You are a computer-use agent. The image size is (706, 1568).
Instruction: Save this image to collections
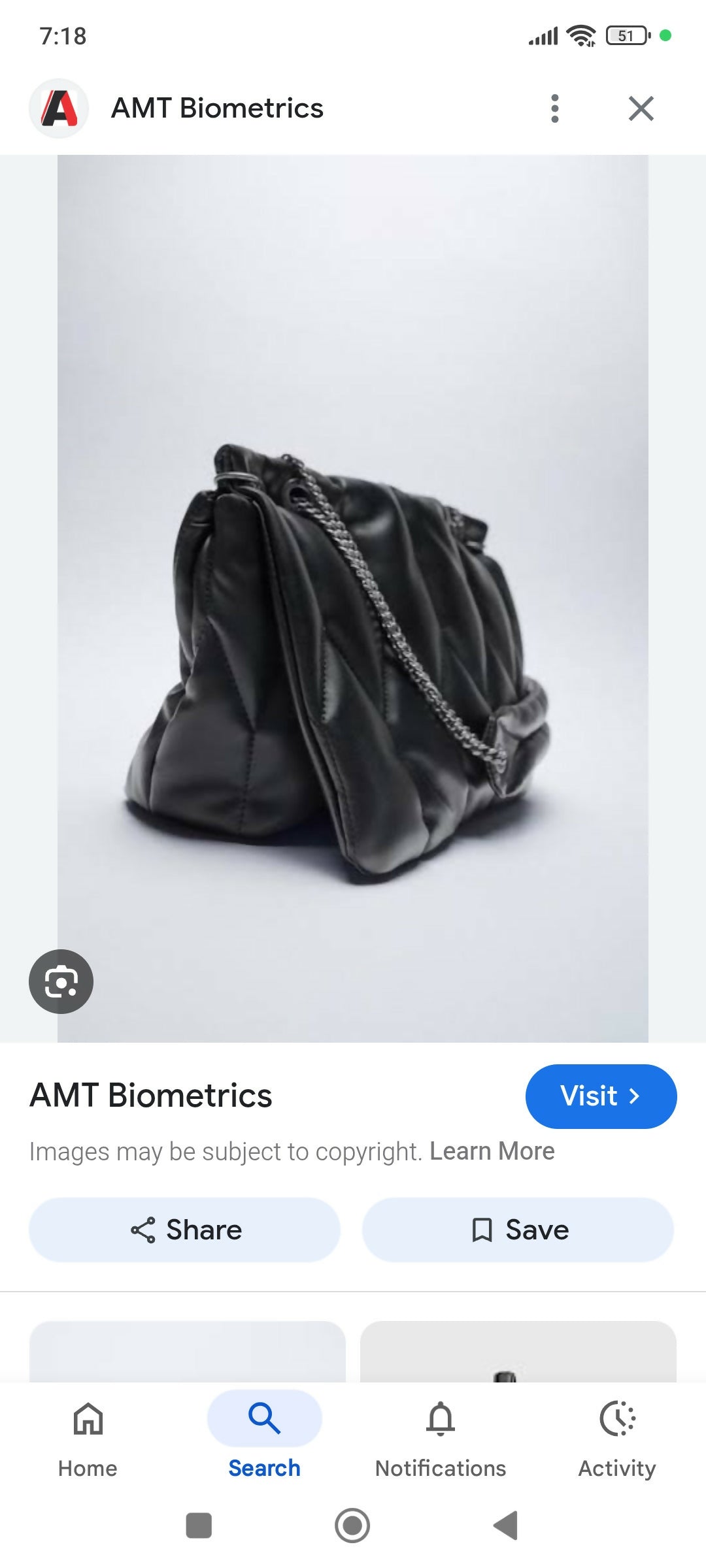tap(518, 1230)
